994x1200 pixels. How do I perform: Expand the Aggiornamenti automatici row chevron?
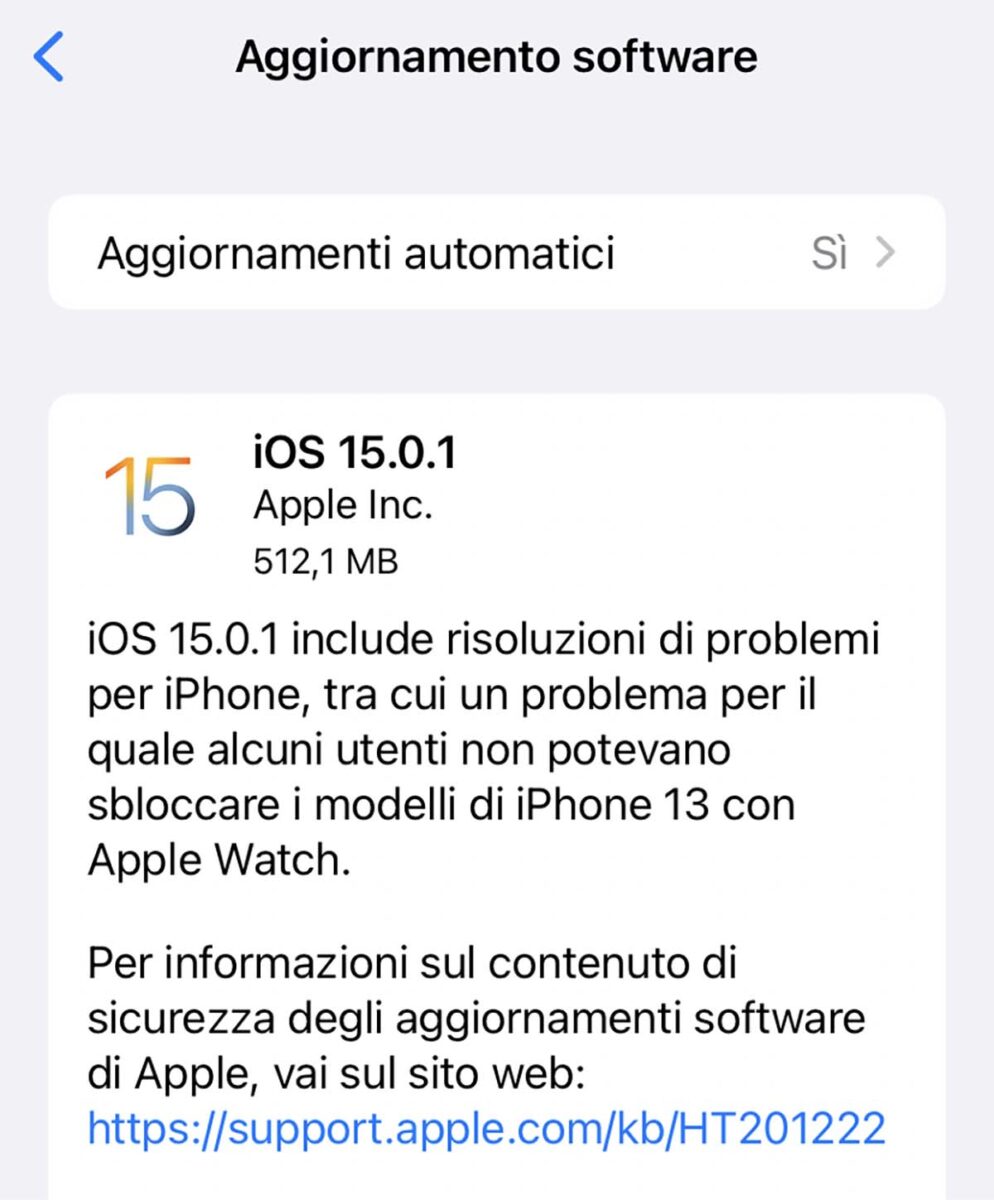click(x=884, y=252)
